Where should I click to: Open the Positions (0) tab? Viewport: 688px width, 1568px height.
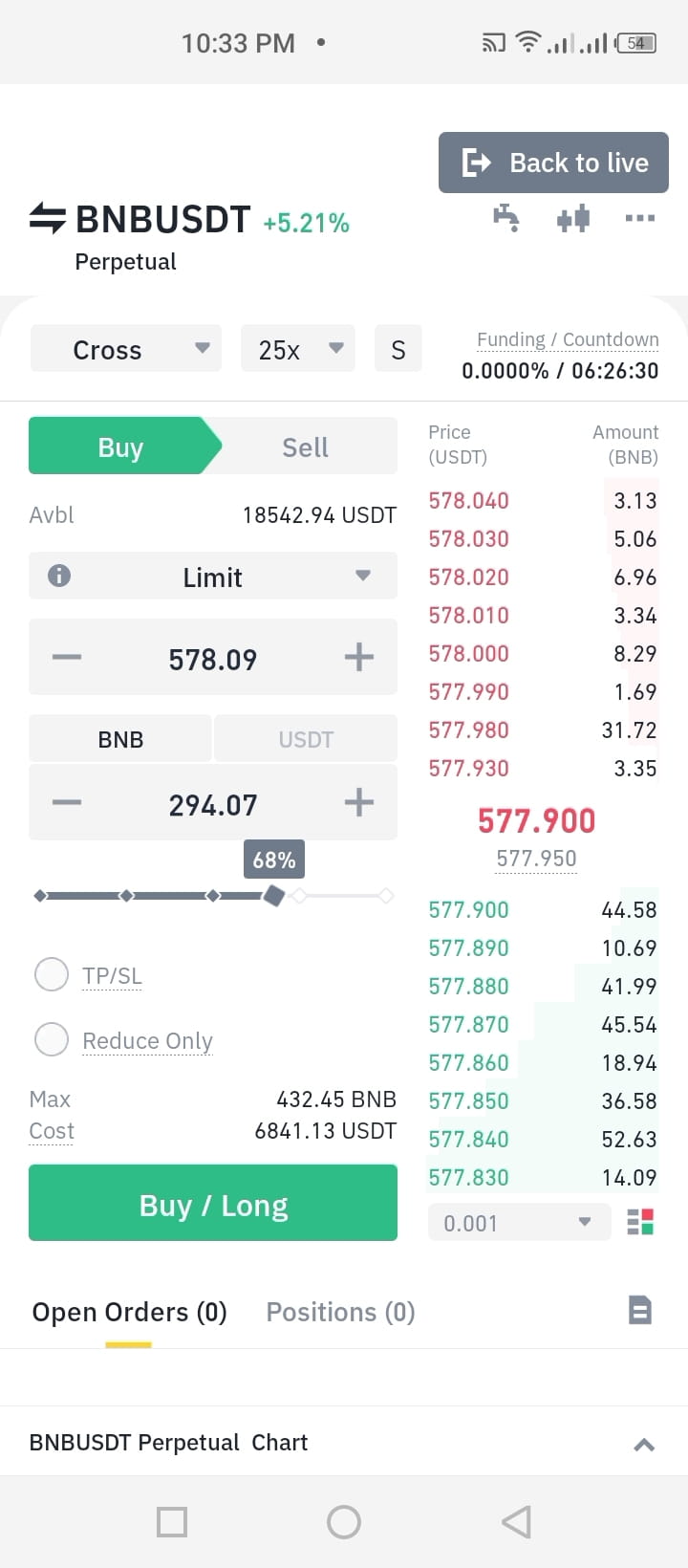click(x=340, y=1311)
